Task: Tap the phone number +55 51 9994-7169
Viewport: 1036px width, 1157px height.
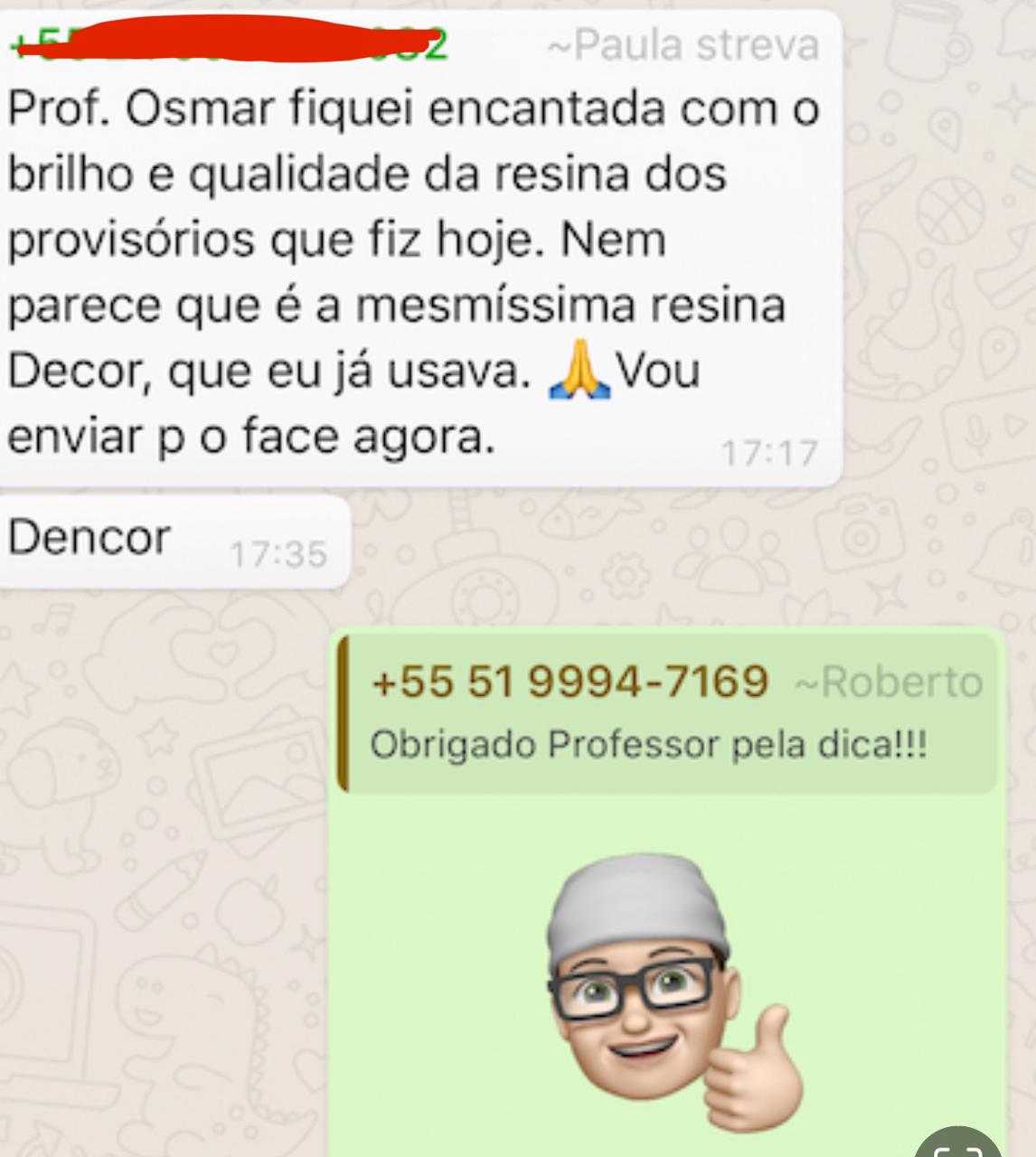Action: point(570,682)
